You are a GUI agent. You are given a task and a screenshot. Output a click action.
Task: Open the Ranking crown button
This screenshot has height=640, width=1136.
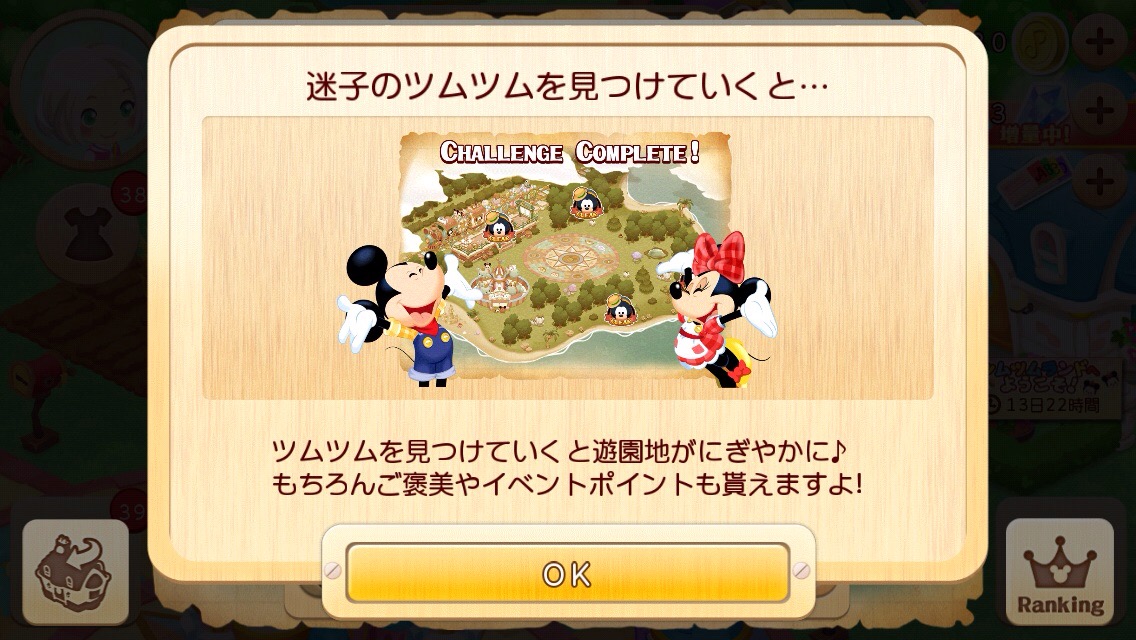click(1060, 574)
